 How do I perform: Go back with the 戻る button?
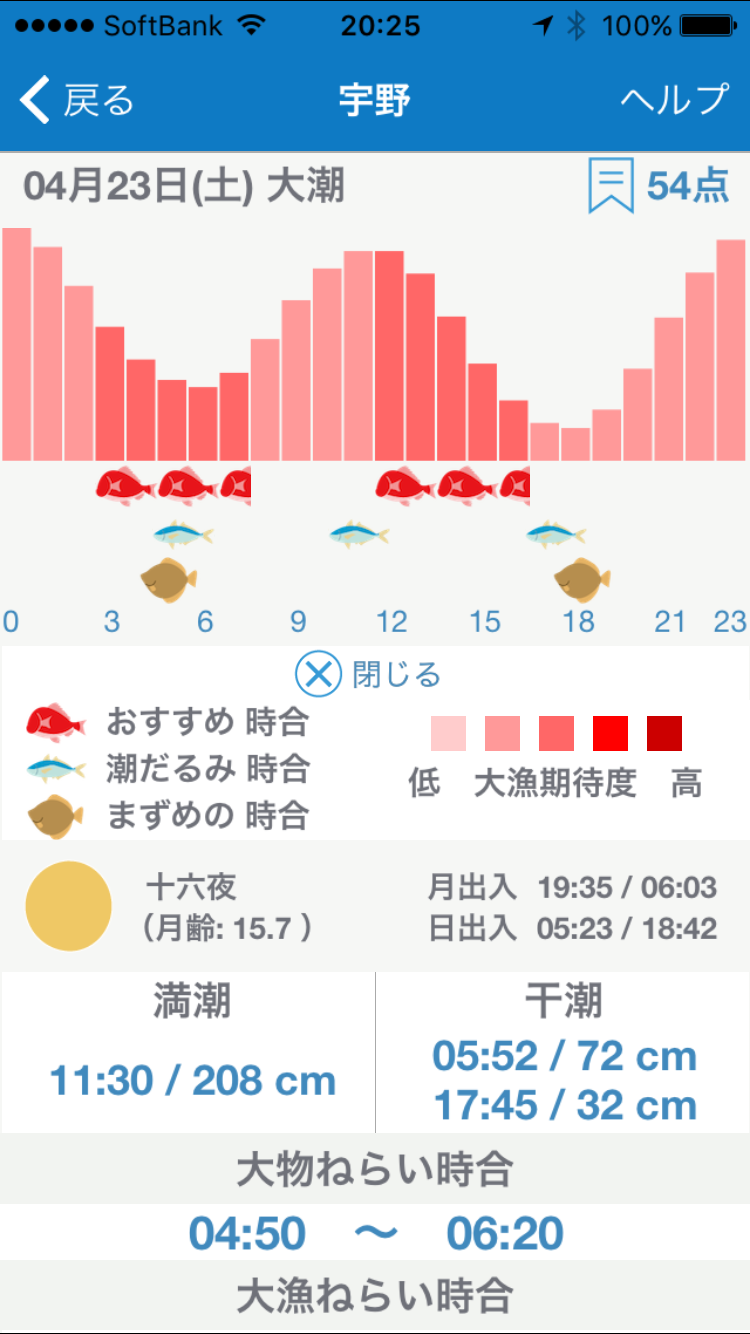pyautogui.click(x=76, y=101)
